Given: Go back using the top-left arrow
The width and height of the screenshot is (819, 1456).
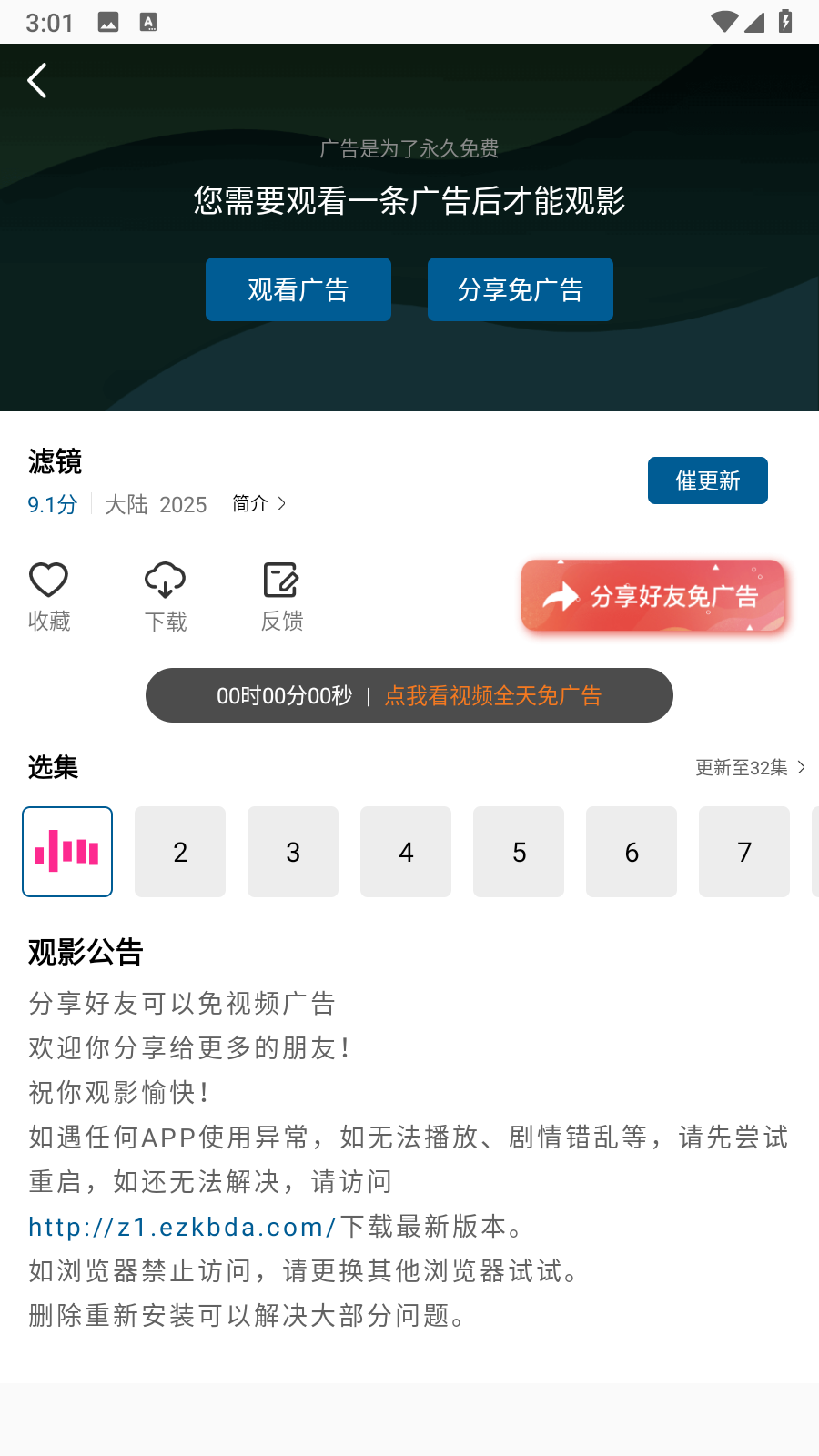Looking at the screenshot, I should 37,81.
